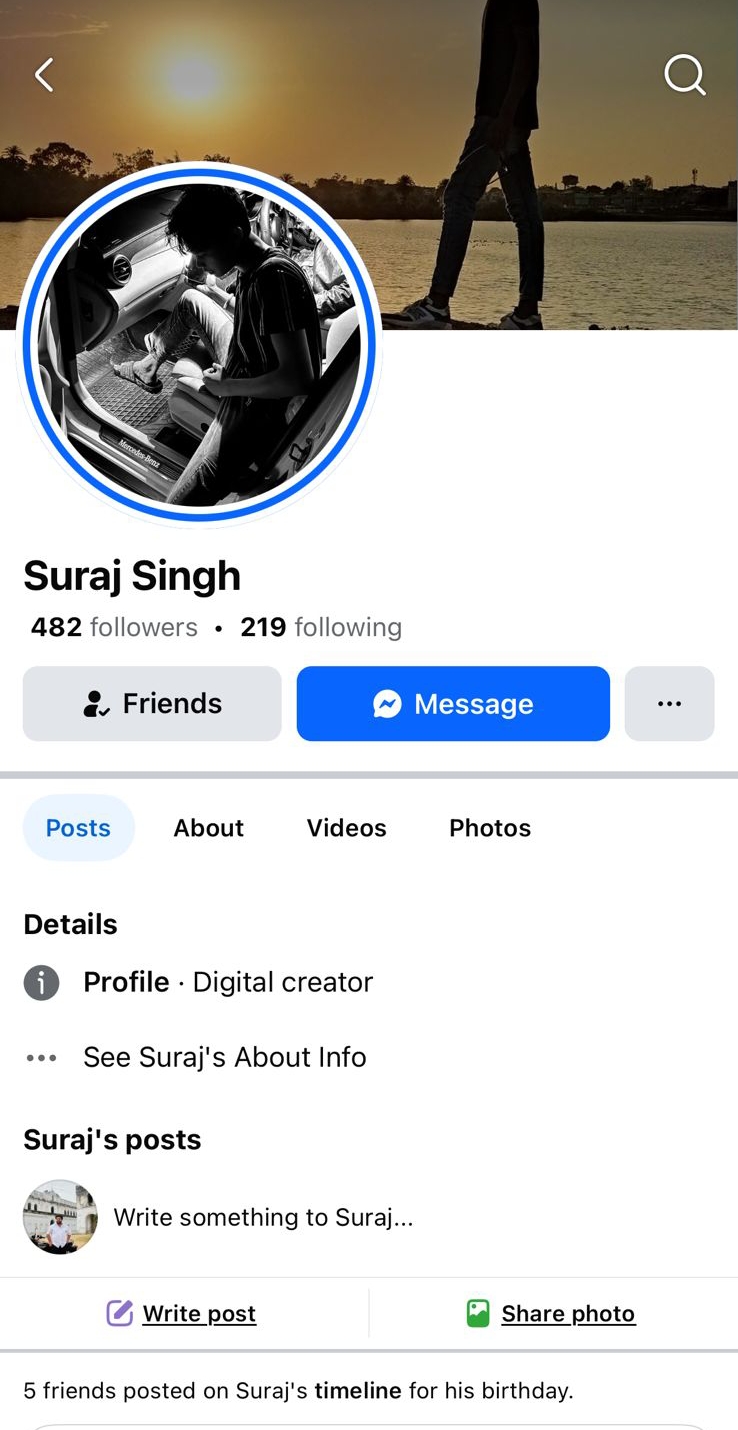The width and height of the screenshot is (738, 1430).
Task: Switch to the Photos tab
Action: (x=490, y=828)
